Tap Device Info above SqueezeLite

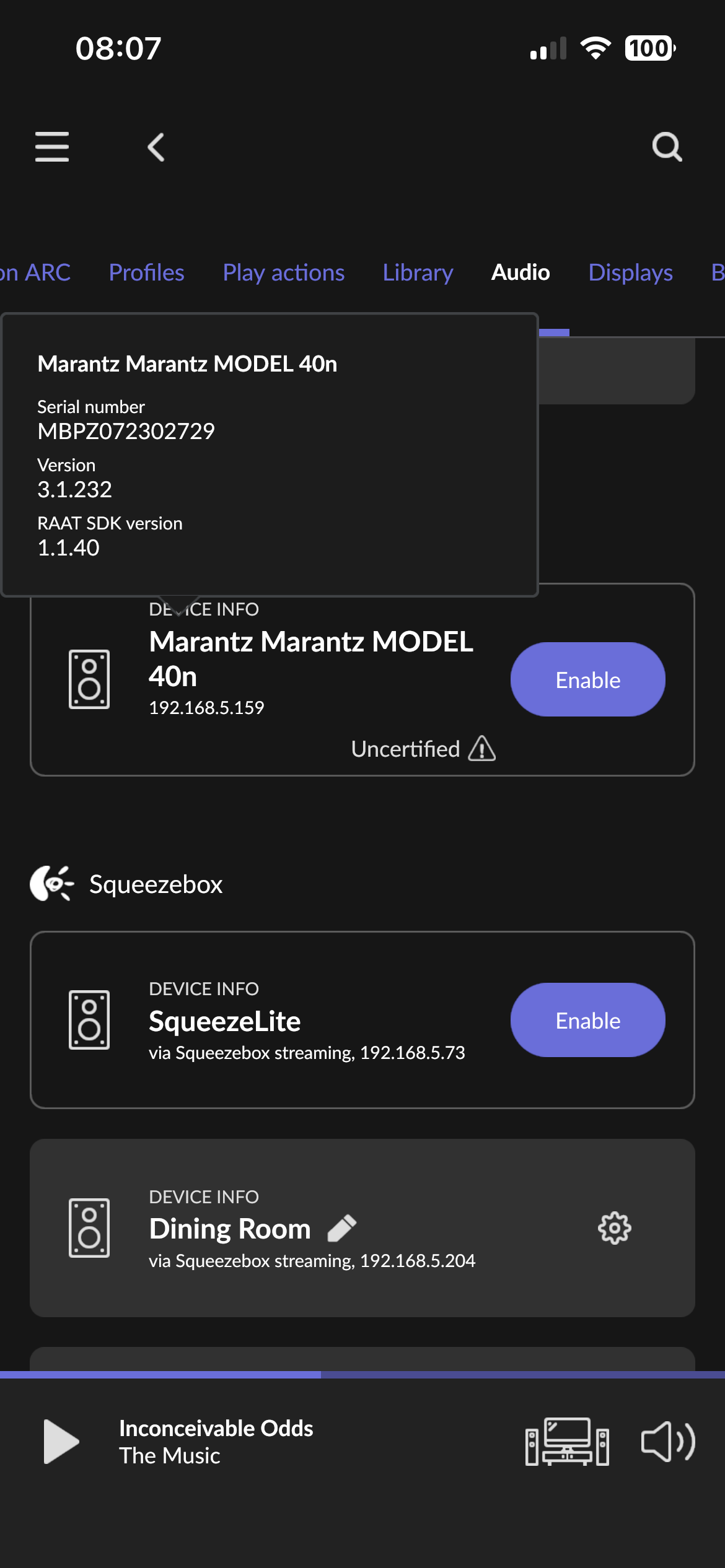(x=204, y=989)
